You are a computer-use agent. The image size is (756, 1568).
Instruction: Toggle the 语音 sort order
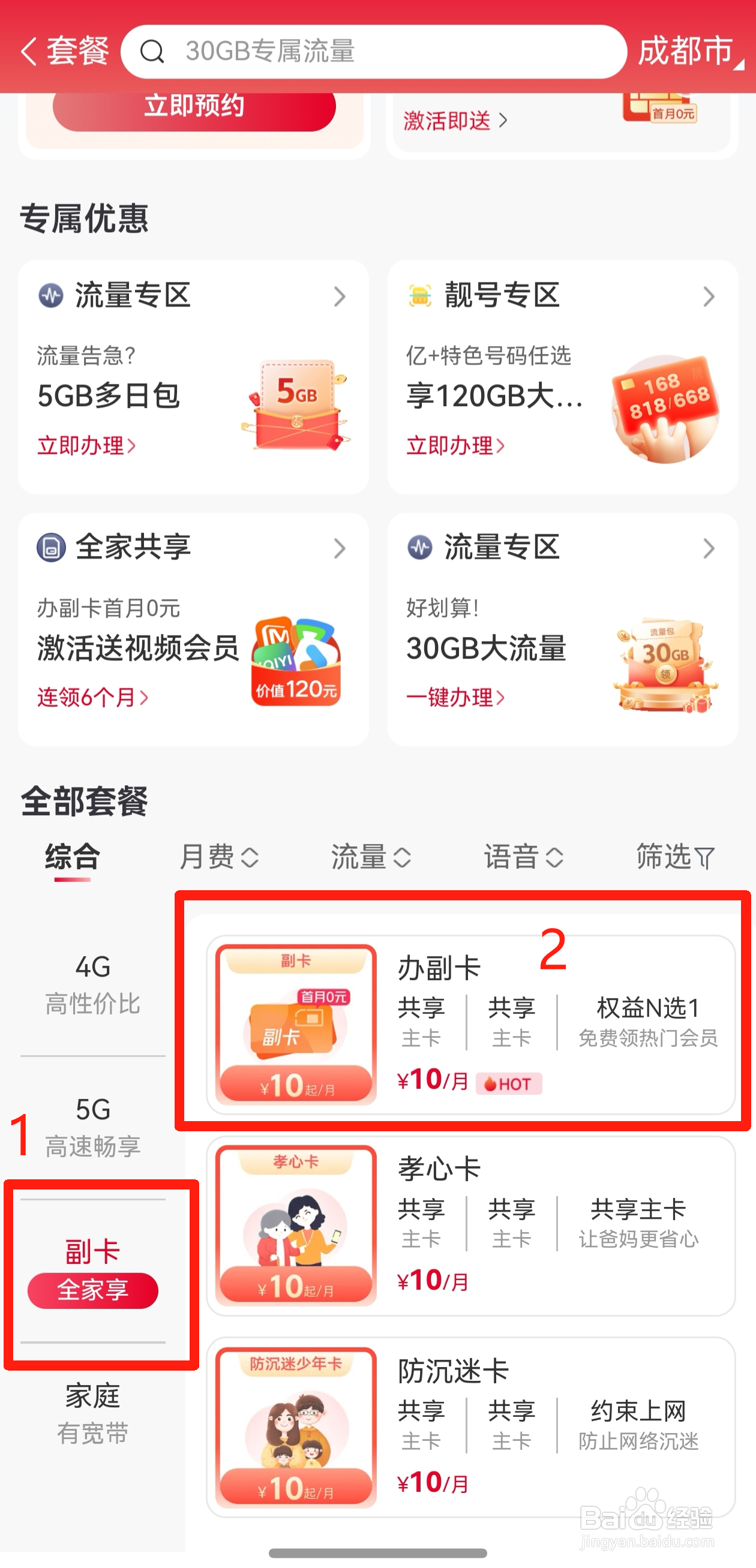522,858
